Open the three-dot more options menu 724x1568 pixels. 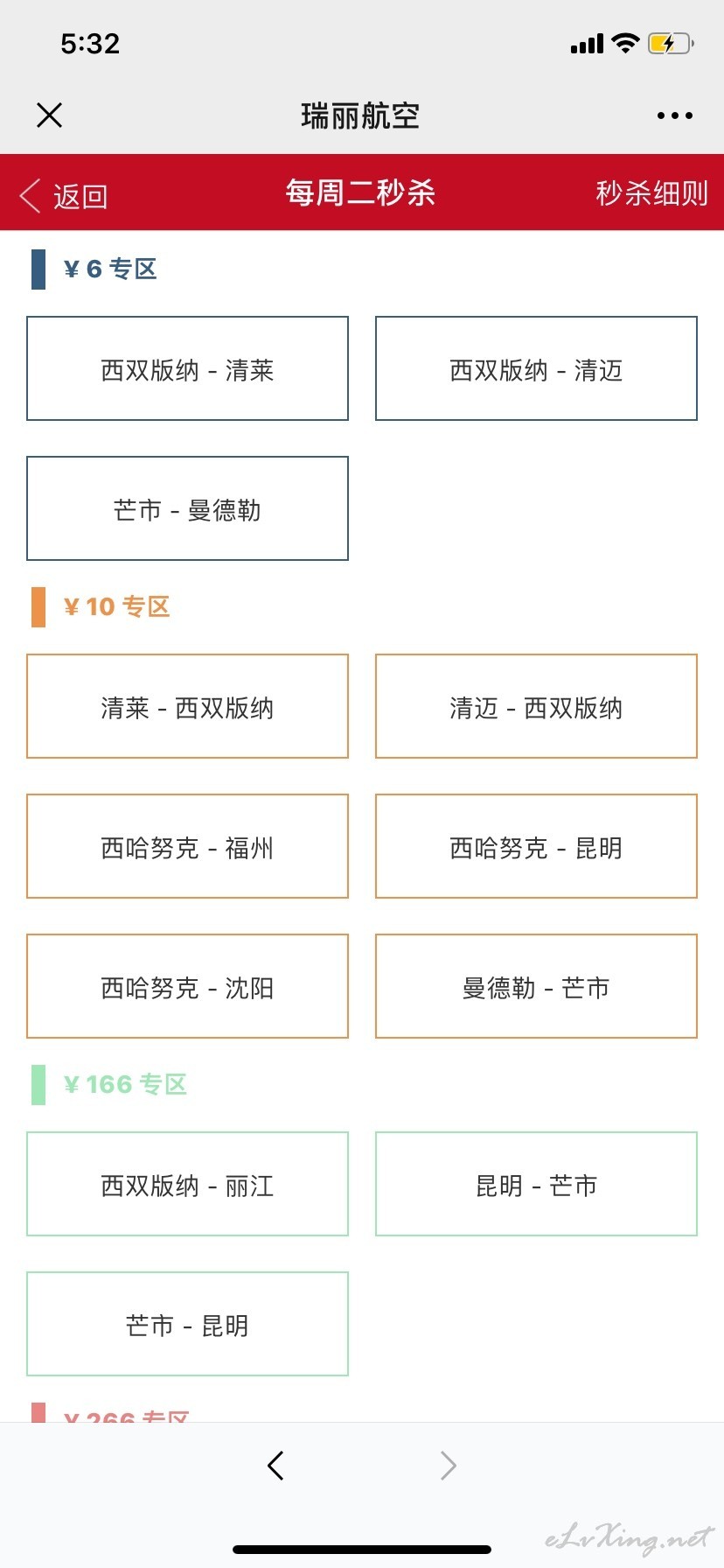tap(674, 115)
